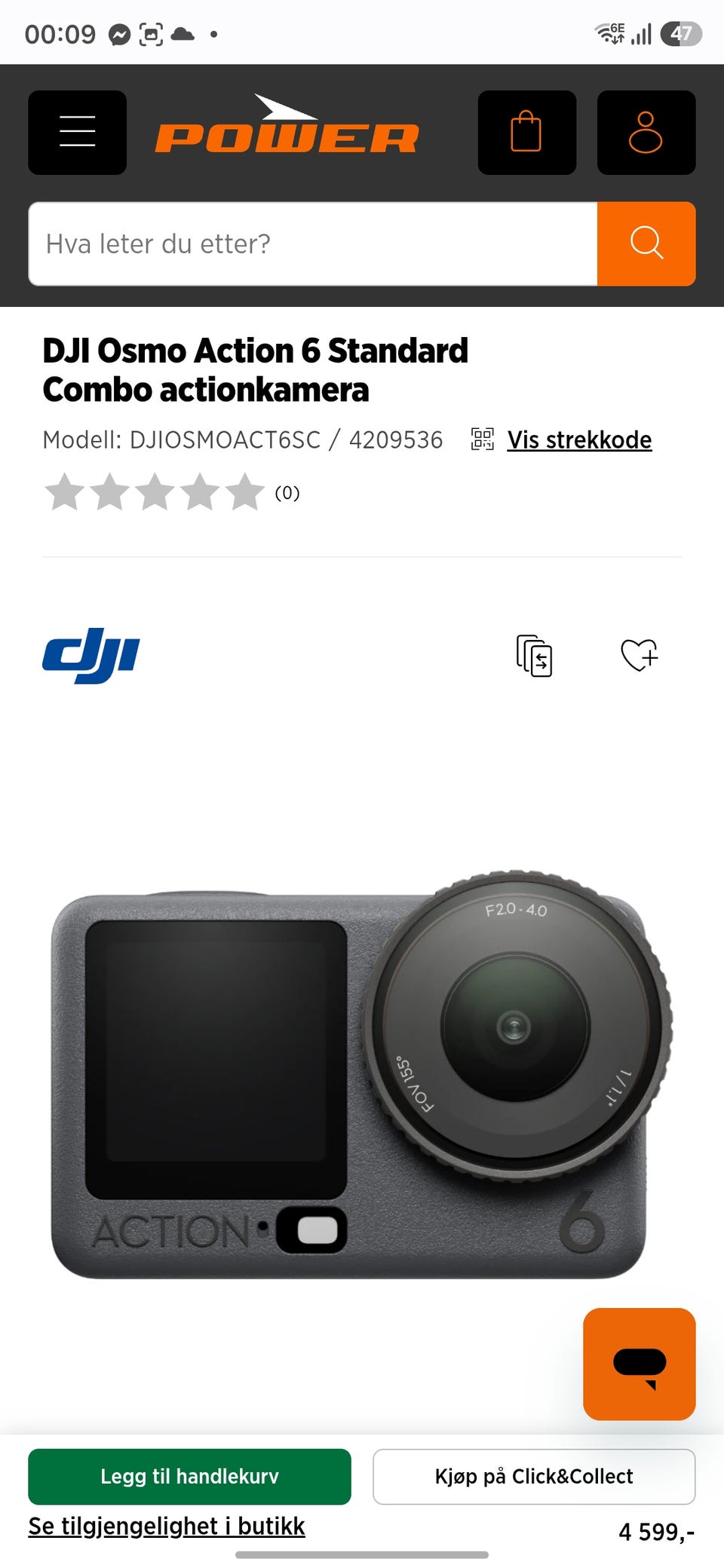Image resolution: width=724 pixels, height=1568 pixels.
Task: Open 'Se tilgjengelighet i butikk' link
Action: 167,1527
